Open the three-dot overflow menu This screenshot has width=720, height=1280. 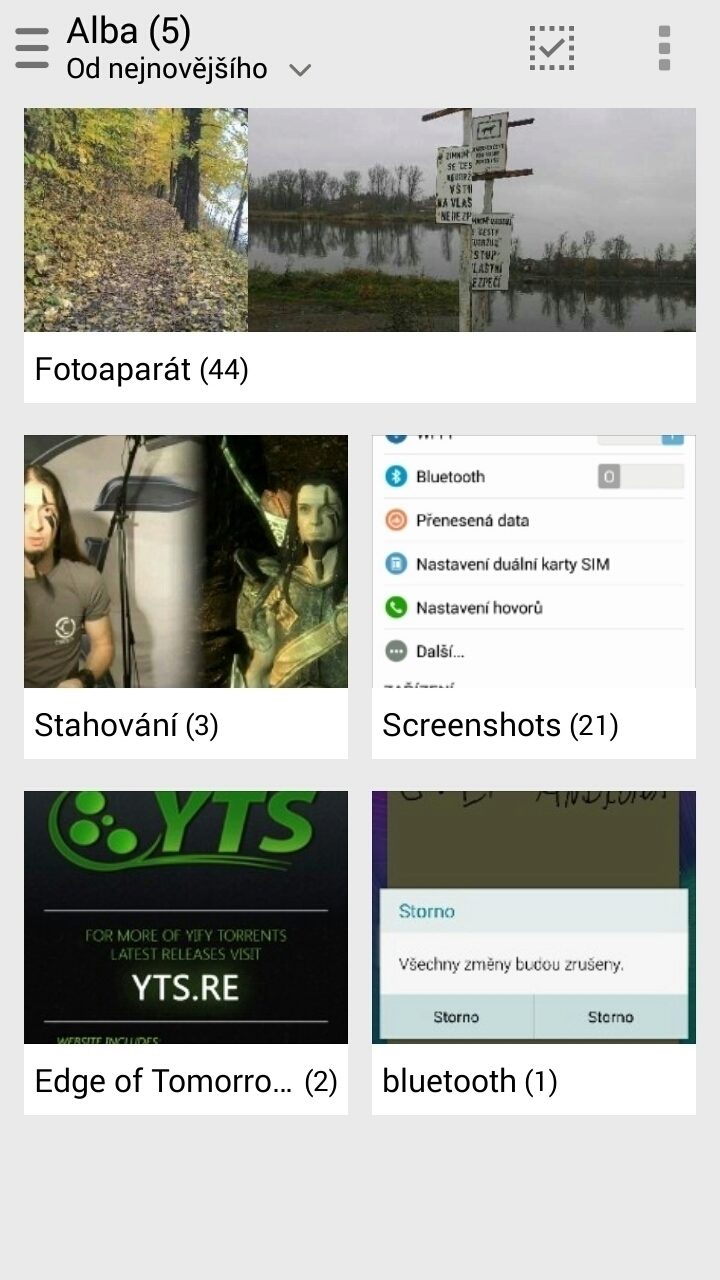point(664,48)
